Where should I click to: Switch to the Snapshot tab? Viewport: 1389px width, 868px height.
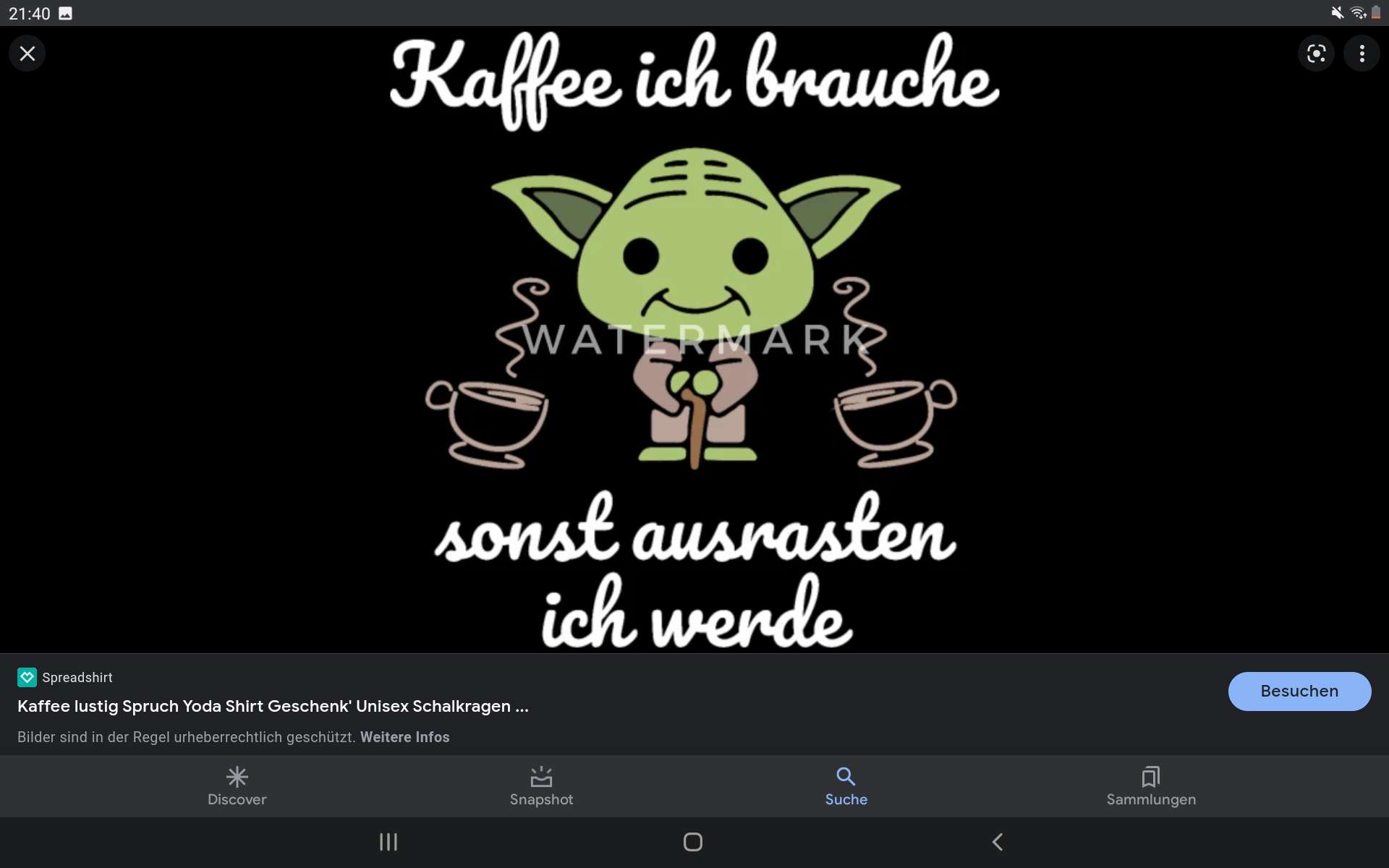click(541, 786)
